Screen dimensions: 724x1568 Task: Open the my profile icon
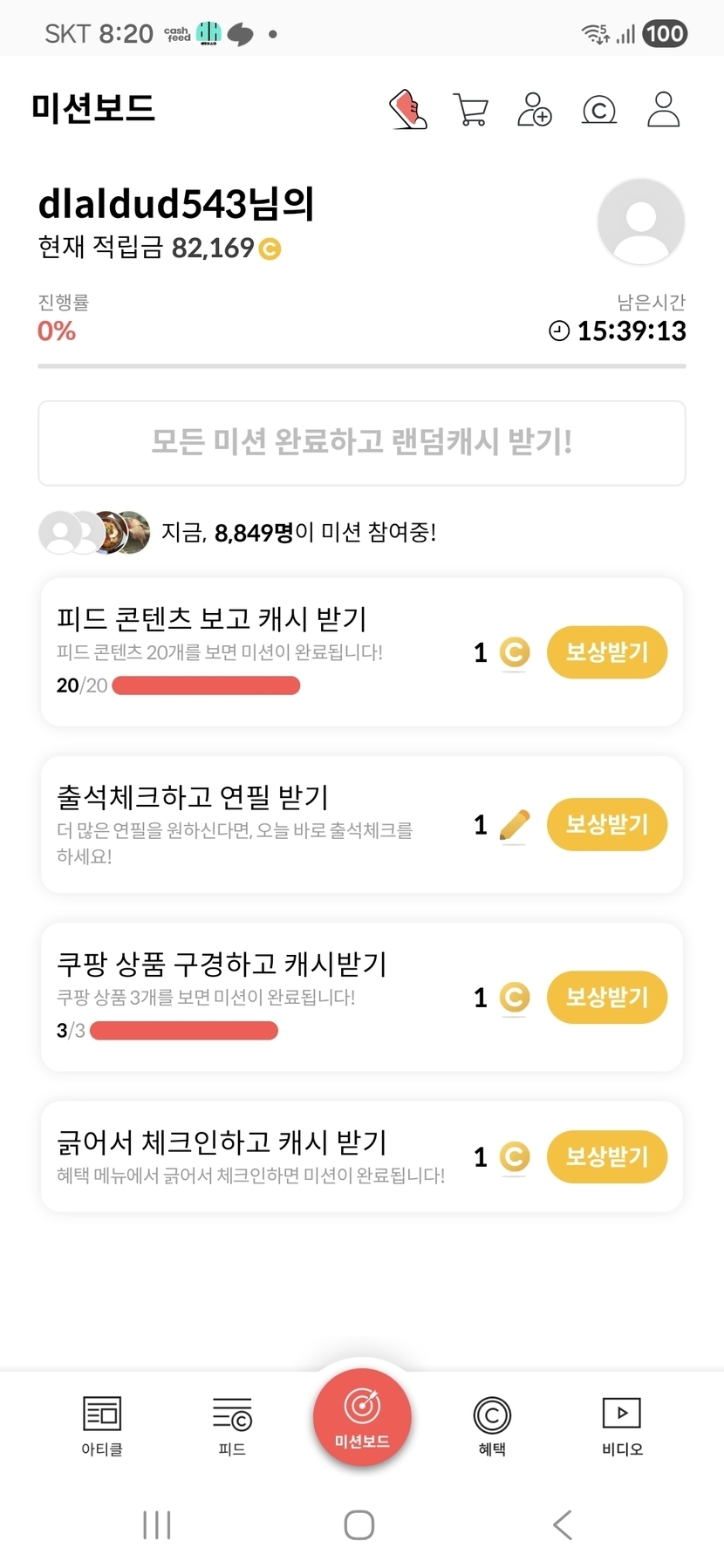pos(663,110)
